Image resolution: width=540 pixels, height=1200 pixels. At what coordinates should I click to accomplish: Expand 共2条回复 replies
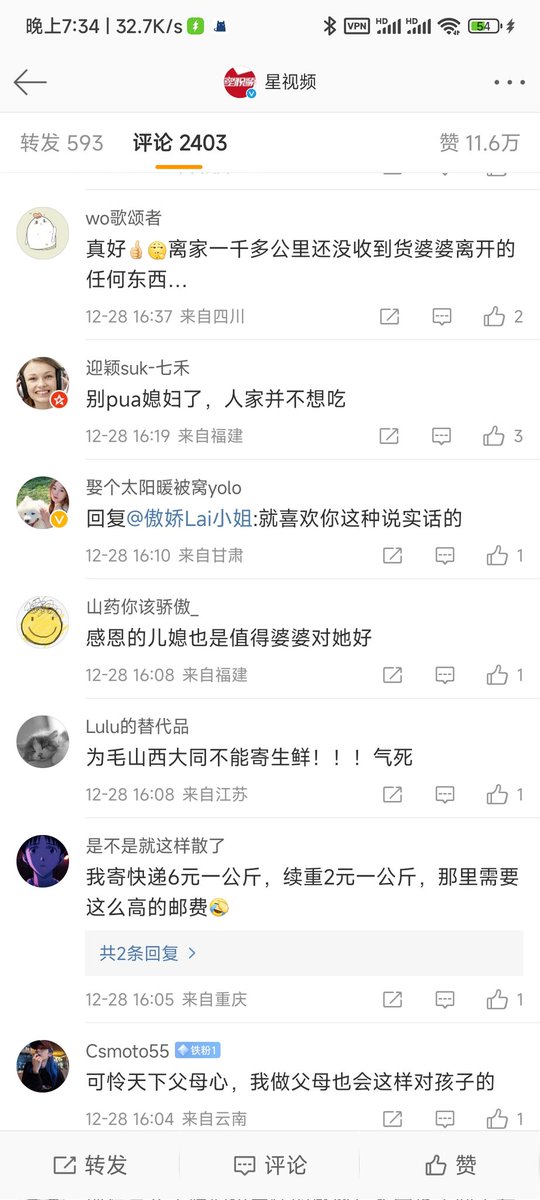point(148,953)
